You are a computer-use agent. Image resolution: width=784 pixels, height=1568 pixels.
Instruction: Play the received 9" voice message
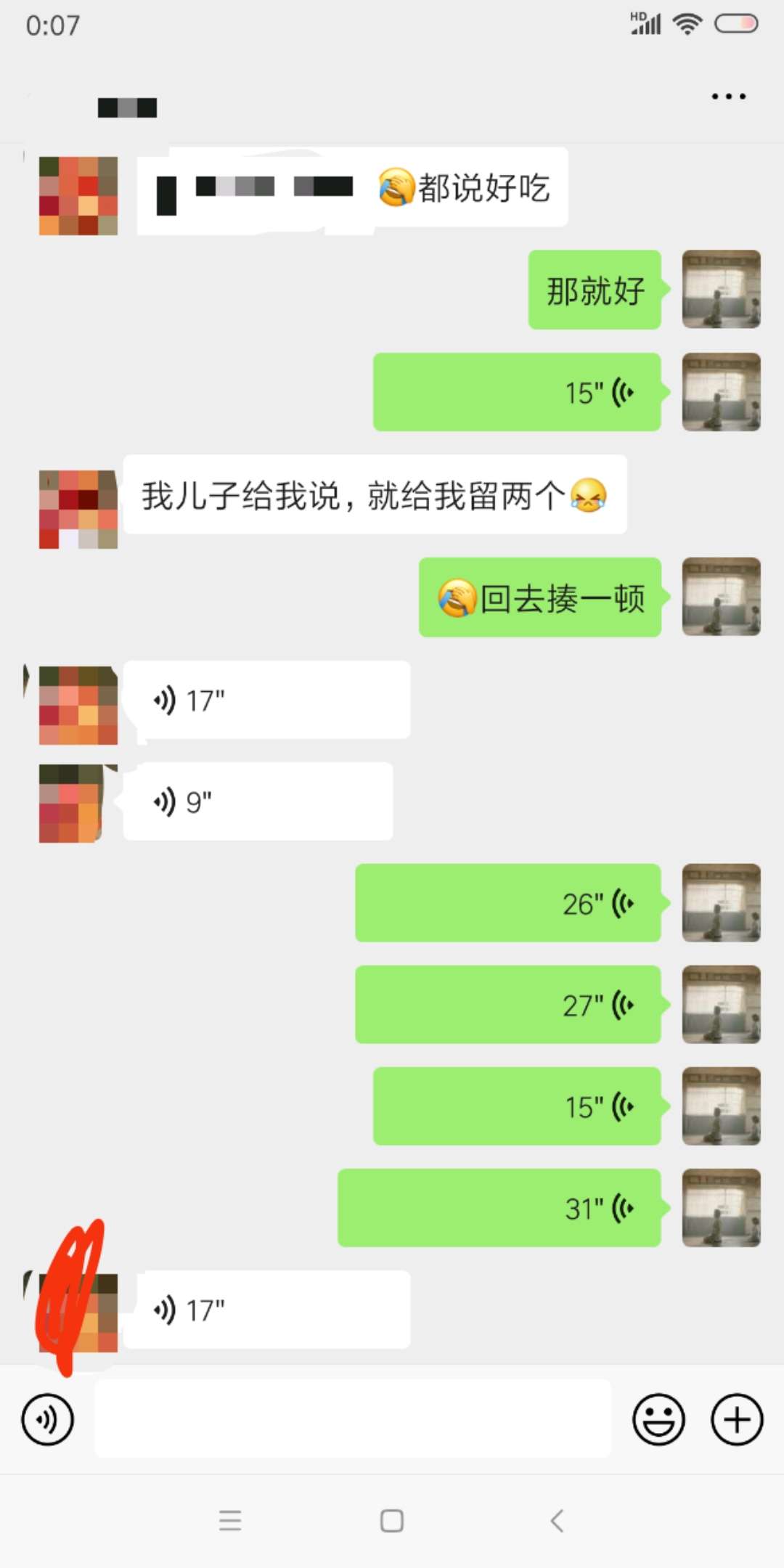coord(258,801)
